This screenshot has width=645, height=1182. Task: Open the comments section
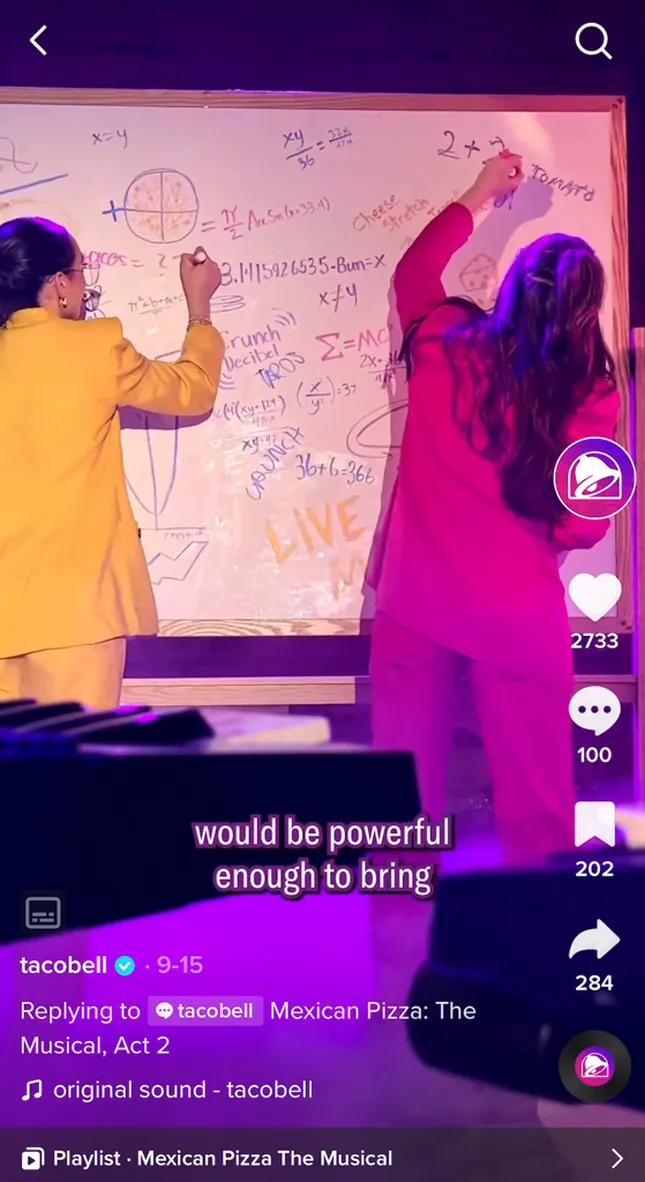[x=594, y=711]
